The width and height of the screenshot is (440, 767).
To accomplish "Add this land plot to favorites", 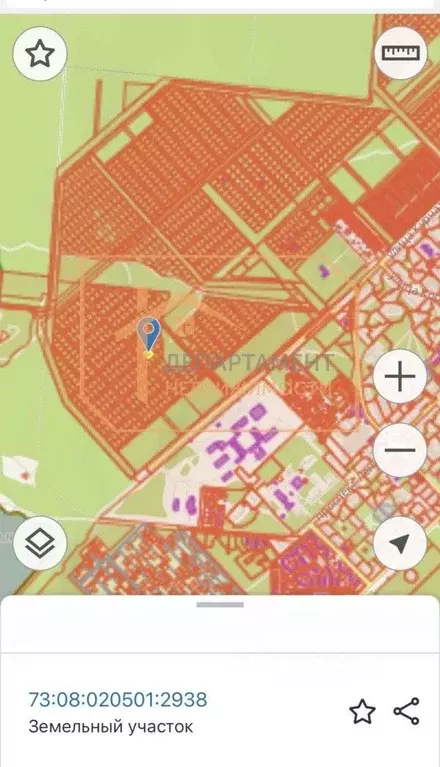I will (362, 711).
